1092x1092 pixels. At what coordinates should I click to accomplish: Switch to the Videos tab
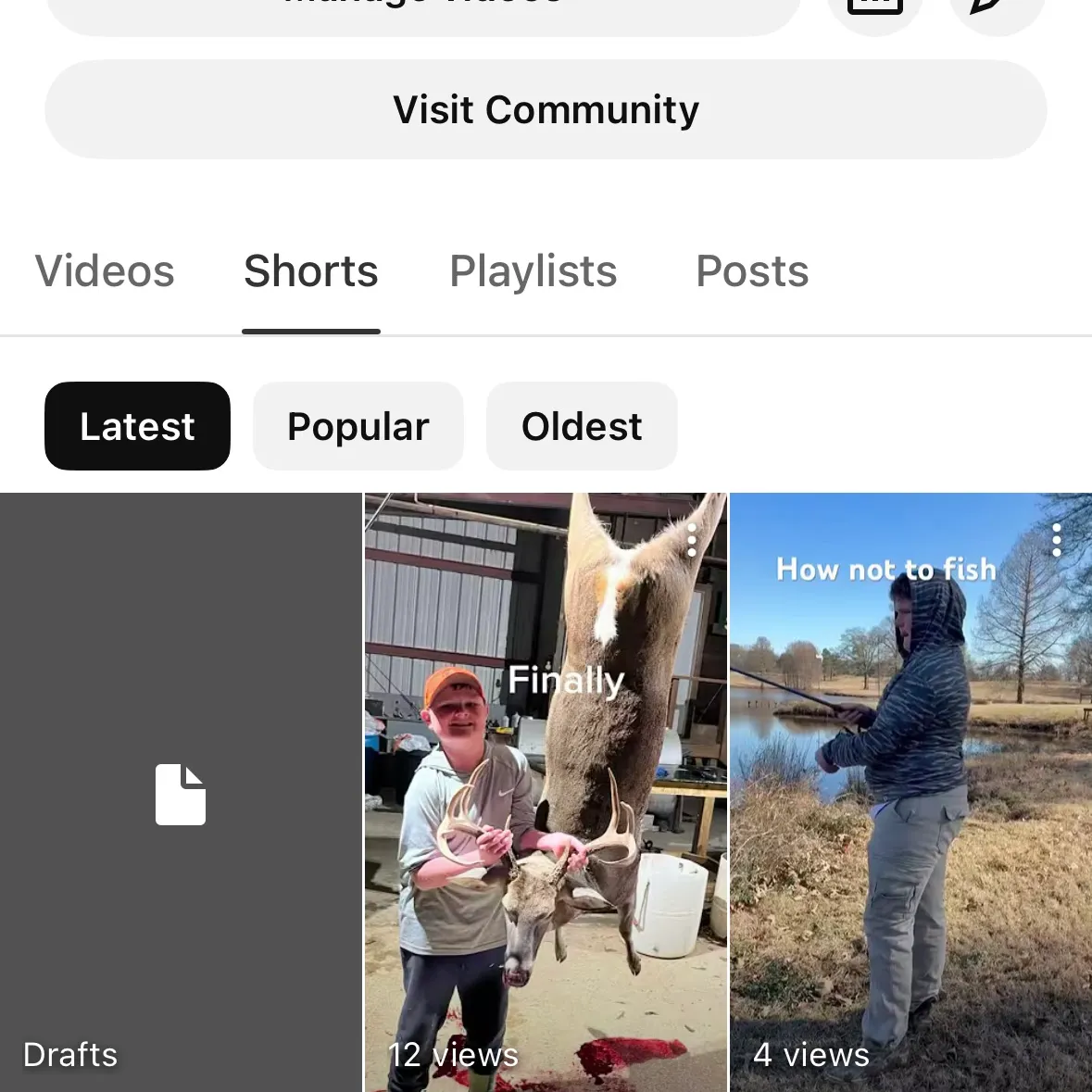[x=105, y=271]
